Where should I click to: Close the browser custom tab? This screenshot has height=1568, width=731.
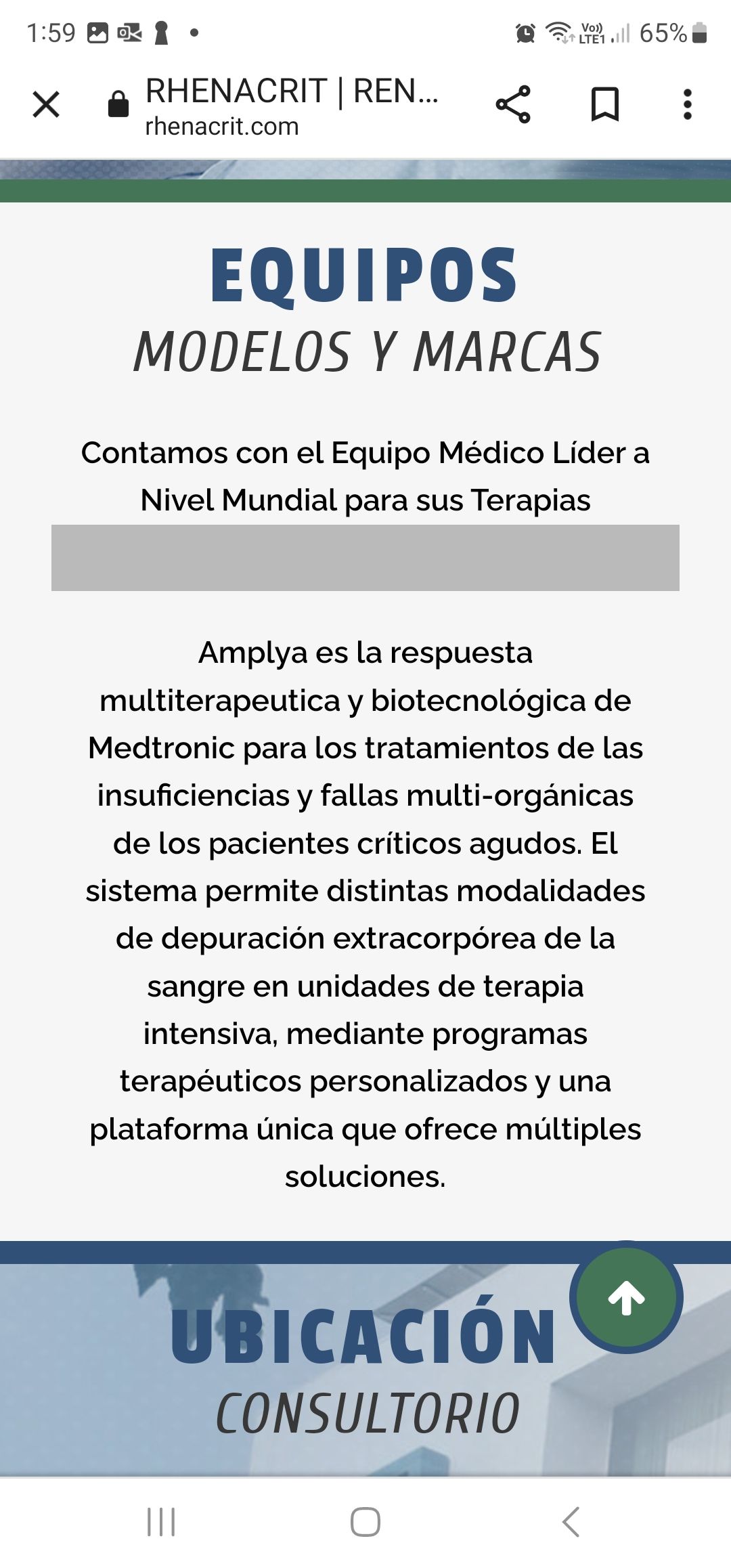click(46, 105)
